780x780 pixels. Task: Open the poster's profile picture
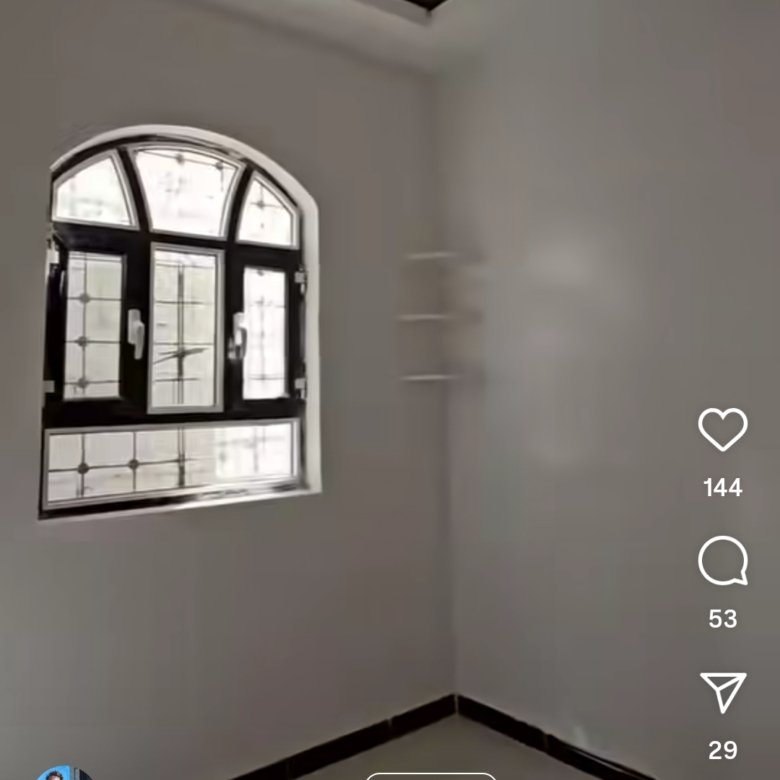click(x=63, y=775)
